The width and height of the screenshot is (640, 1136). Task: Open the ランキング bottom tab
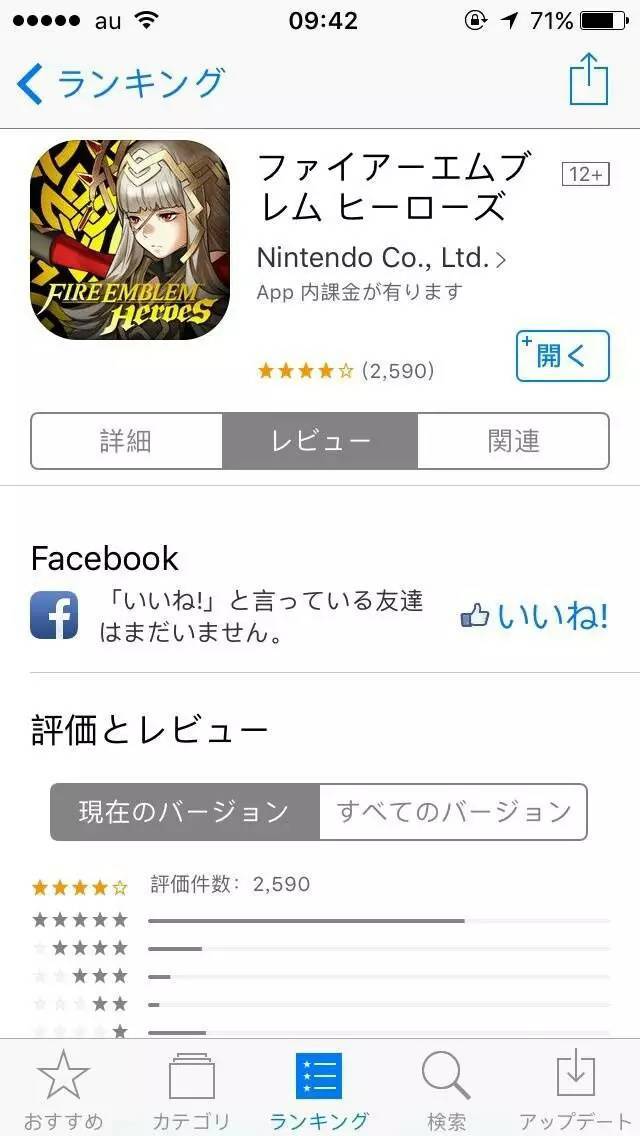[319, 1090]
